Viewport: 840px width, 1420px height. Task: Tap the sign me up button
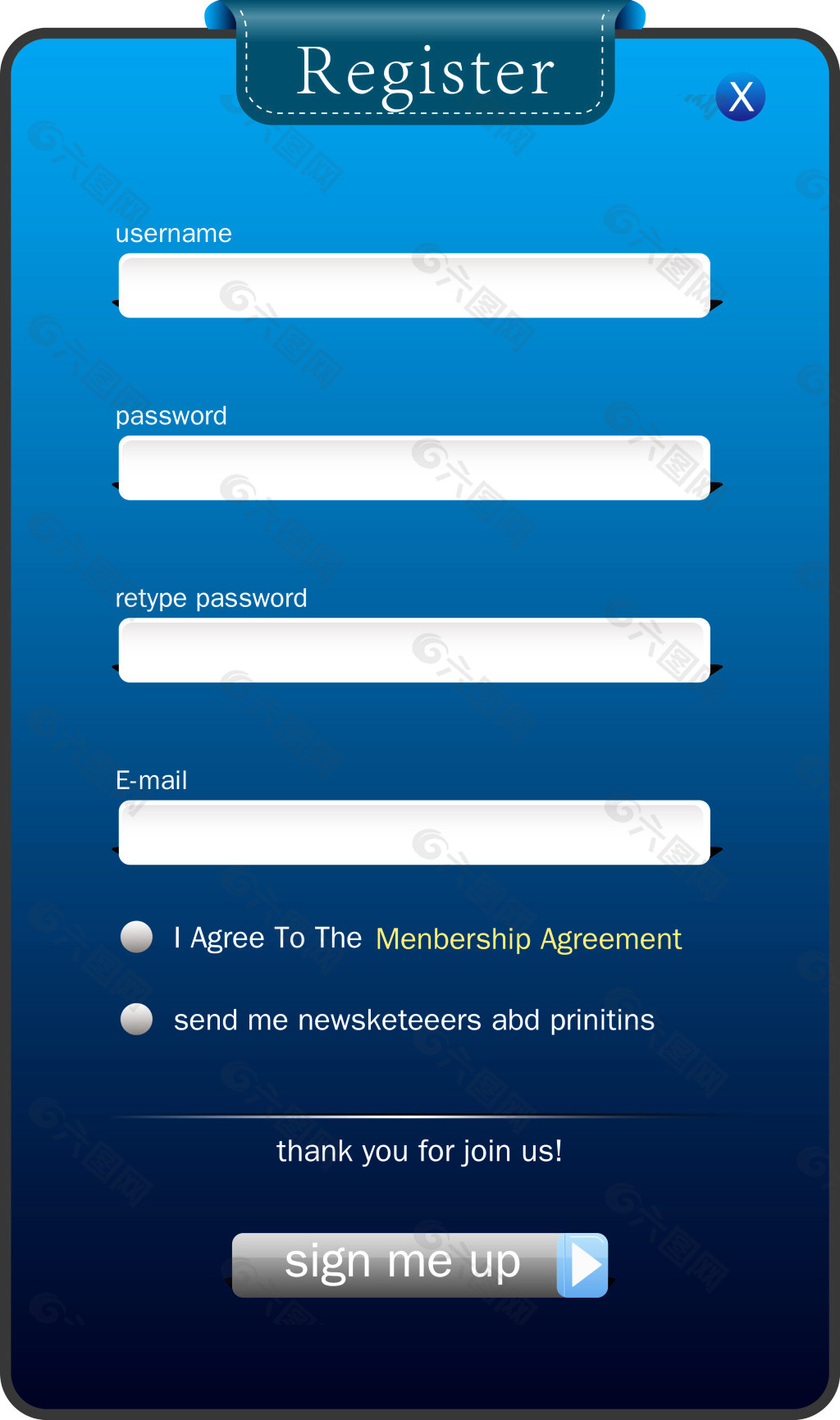pyautogui.click(x=419, y=1264)
